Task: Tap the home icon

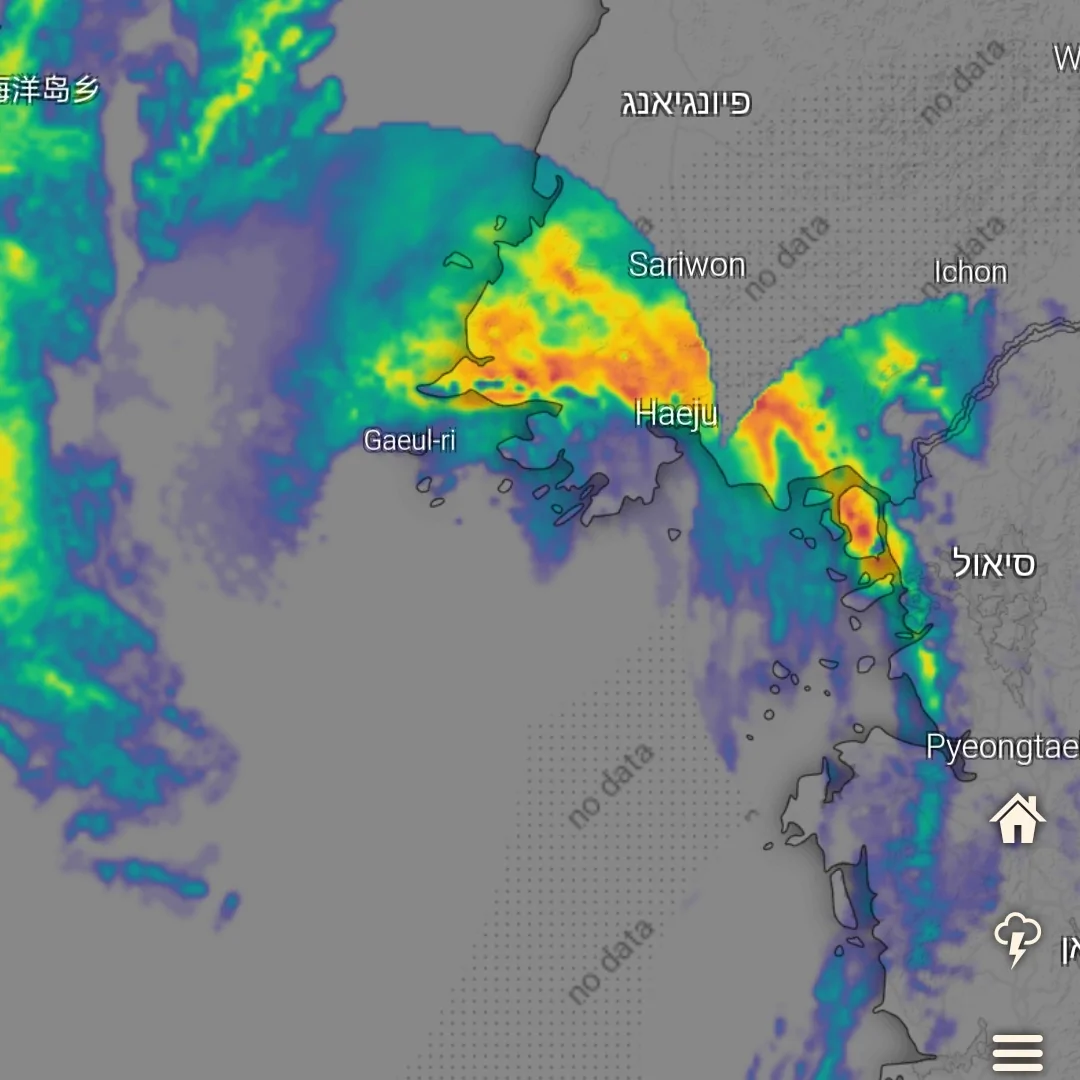Action: click(x=1017, y=818)
